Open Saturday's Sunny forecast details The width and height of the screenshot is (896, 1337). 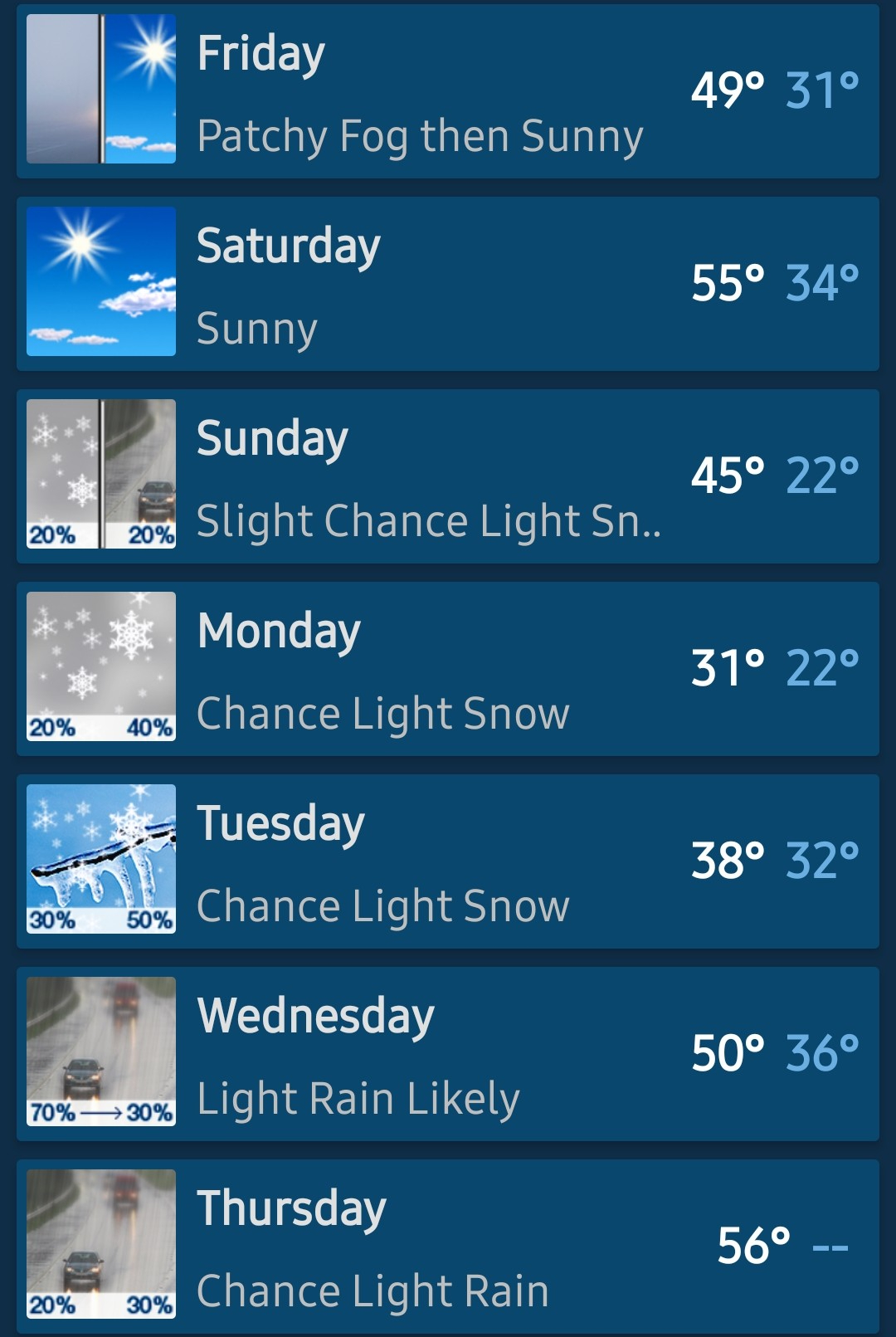pyautogui.click(x=448, y=284)
